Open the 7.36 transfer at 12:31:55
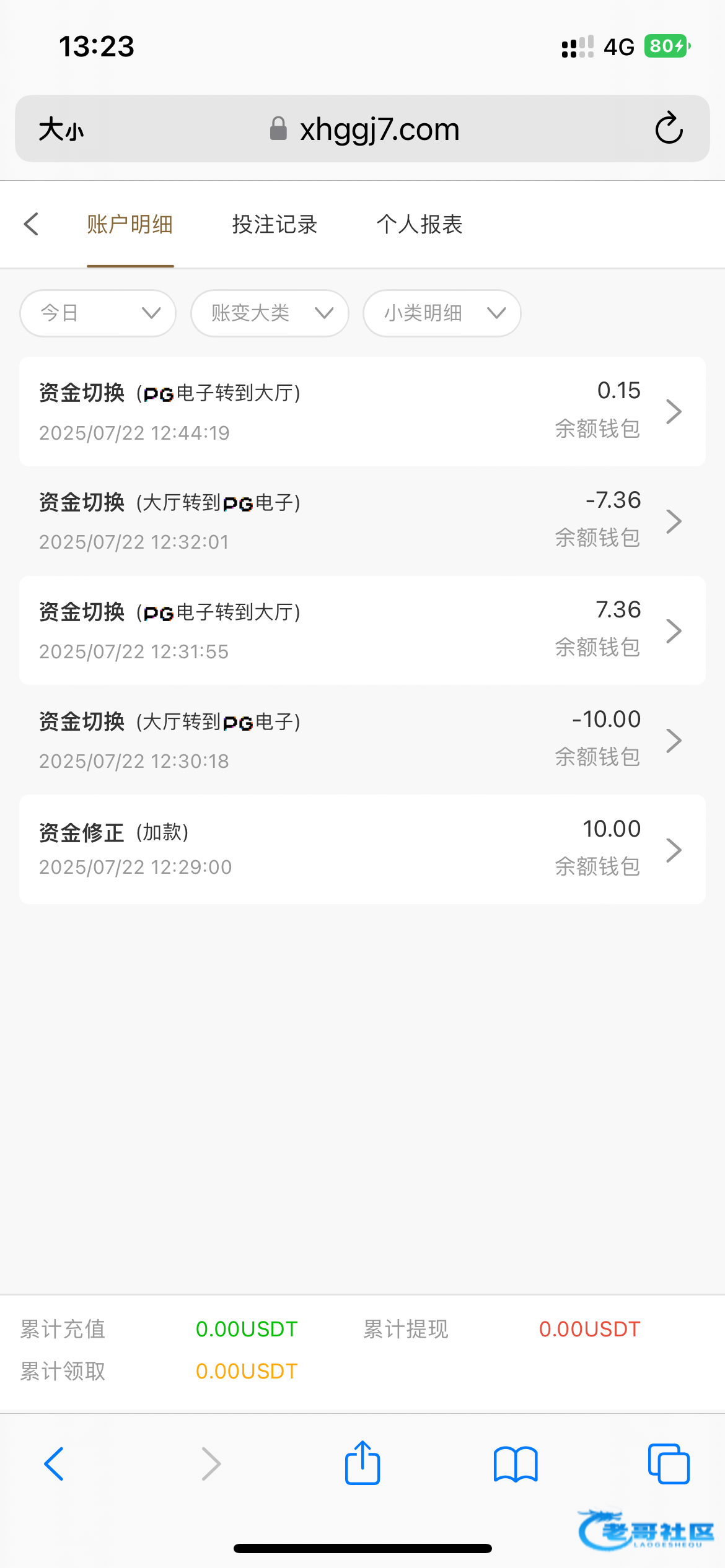 tap(362, 630)
